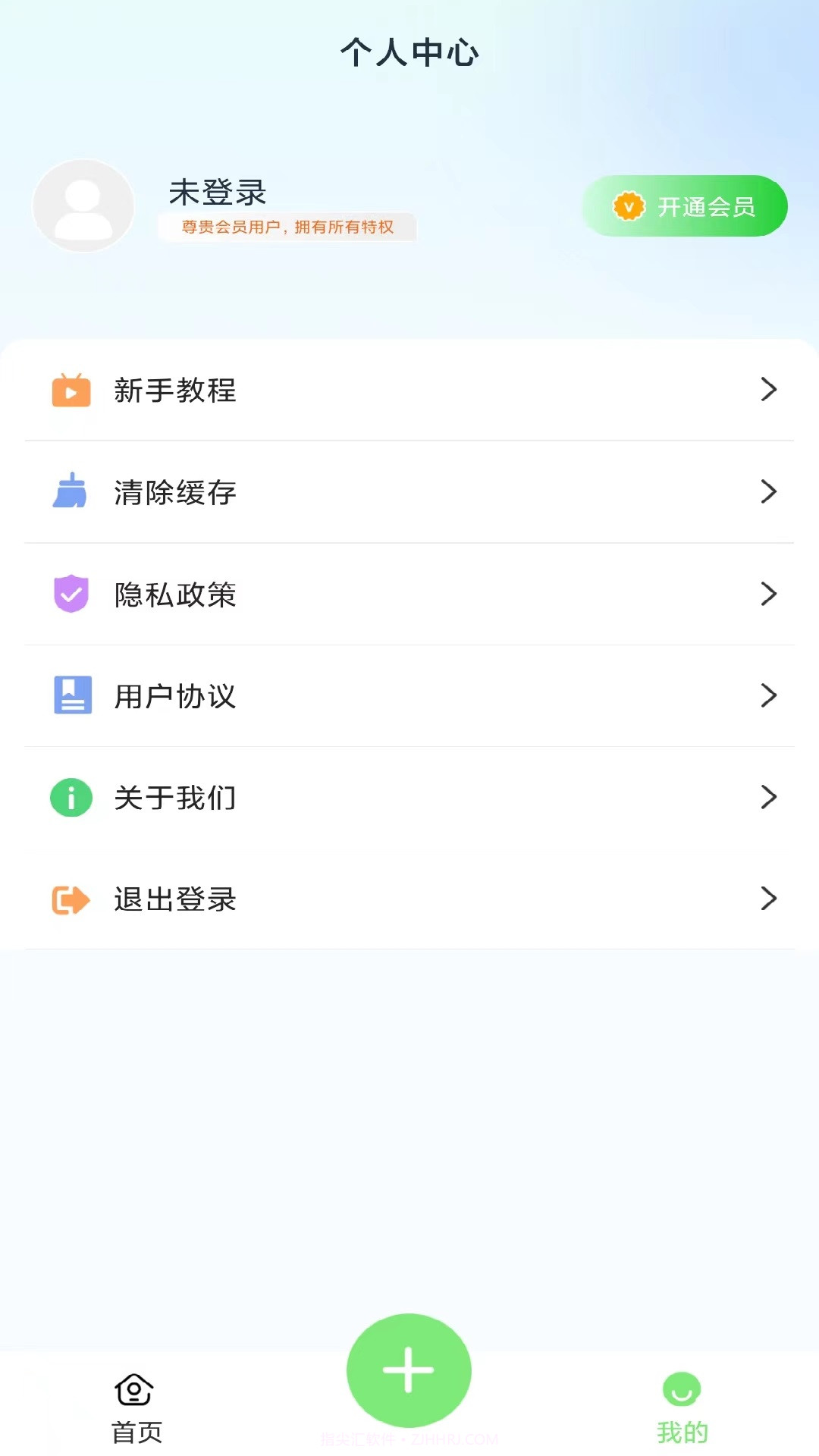
Task: Expand 关于我们 with its chevron
Action: [768, 798]
